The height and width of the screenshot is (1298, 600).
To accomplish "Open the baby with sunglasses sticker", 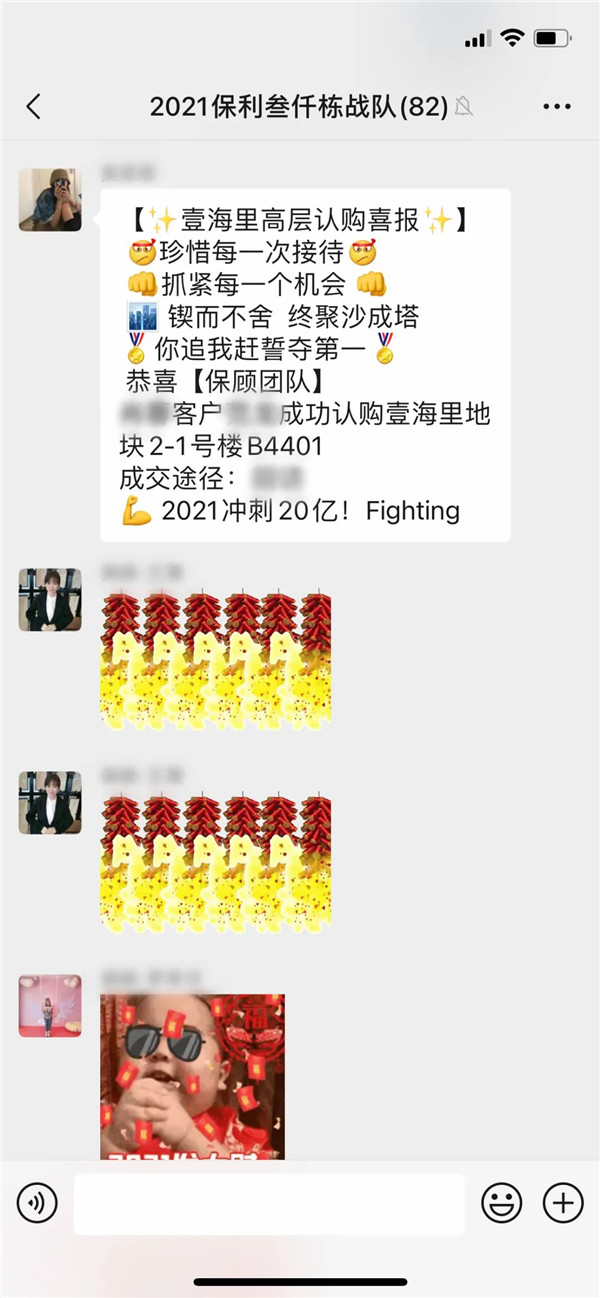I will click(192, 1076).
